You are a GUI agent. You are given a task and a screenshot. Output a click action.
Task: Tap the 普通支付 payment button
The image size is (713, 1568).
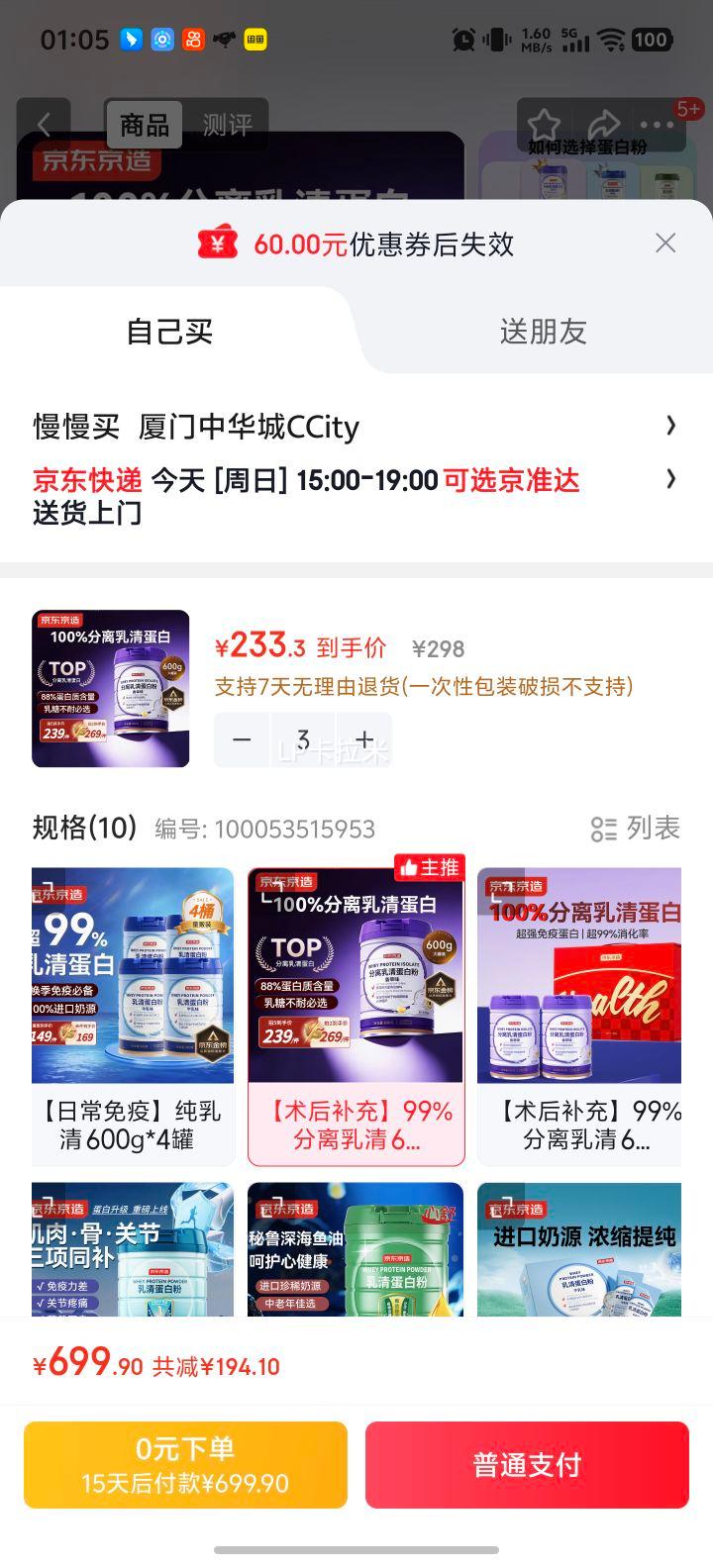[526, 1465]
